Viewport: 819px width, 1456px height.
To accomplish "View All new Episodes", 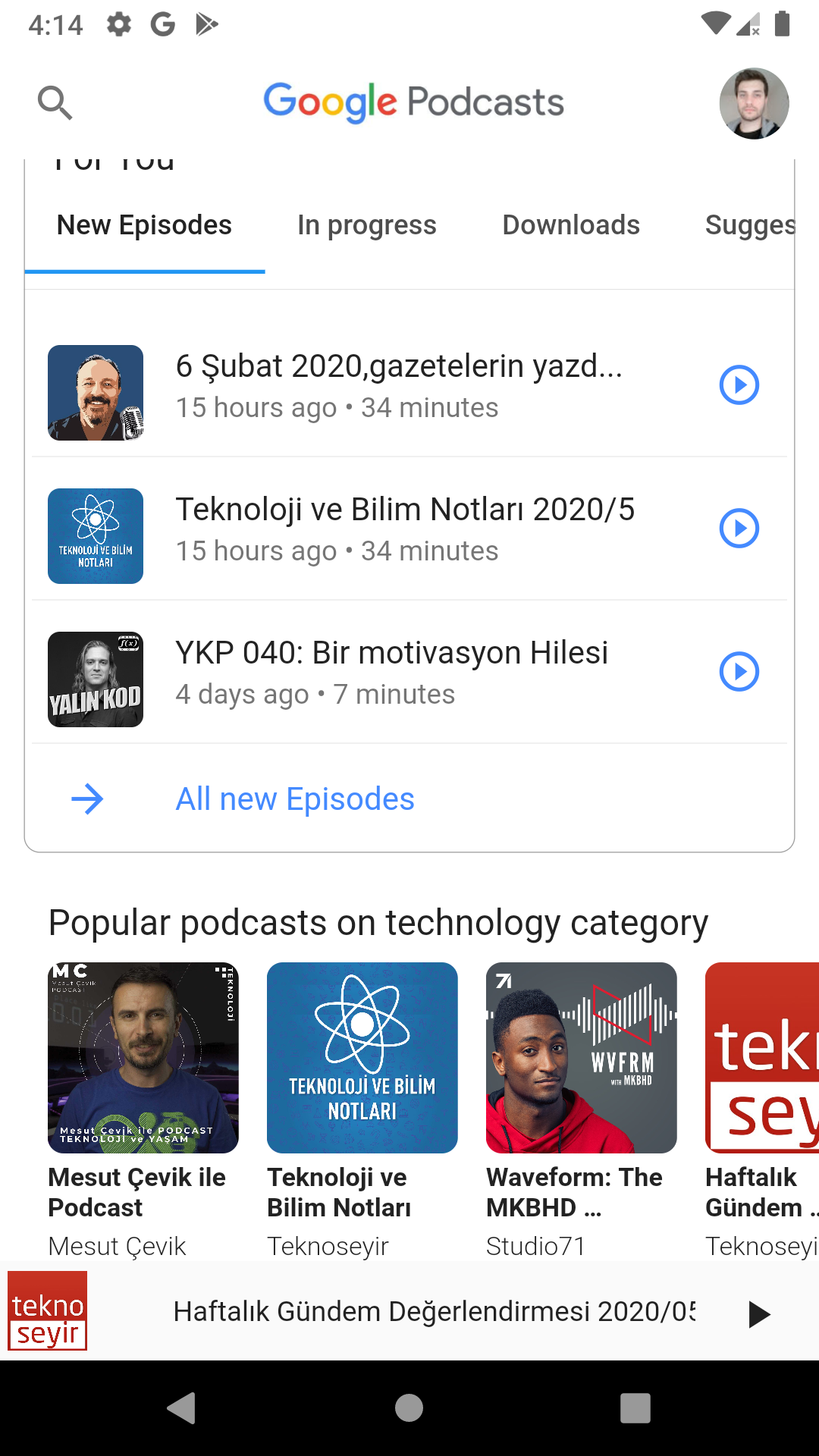I will coord(295,799).
